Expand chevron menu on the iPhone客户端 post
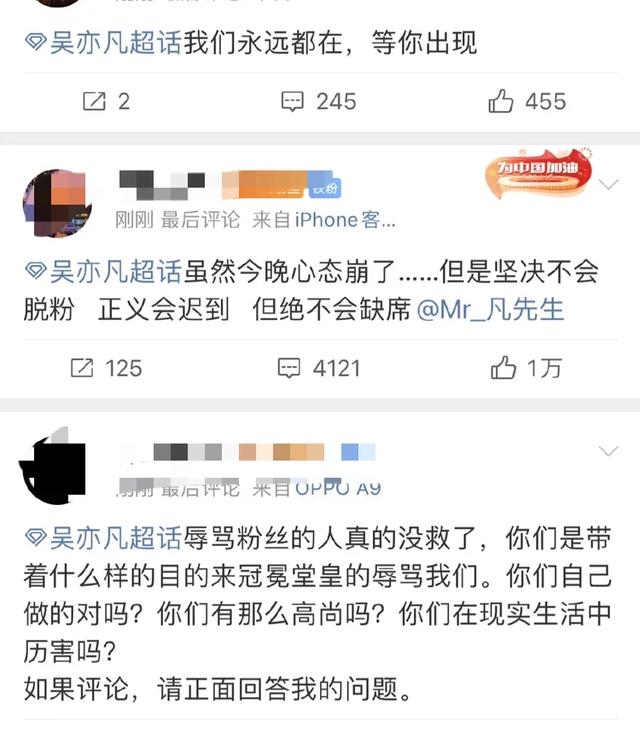The image size is (640, 732). 608,184
